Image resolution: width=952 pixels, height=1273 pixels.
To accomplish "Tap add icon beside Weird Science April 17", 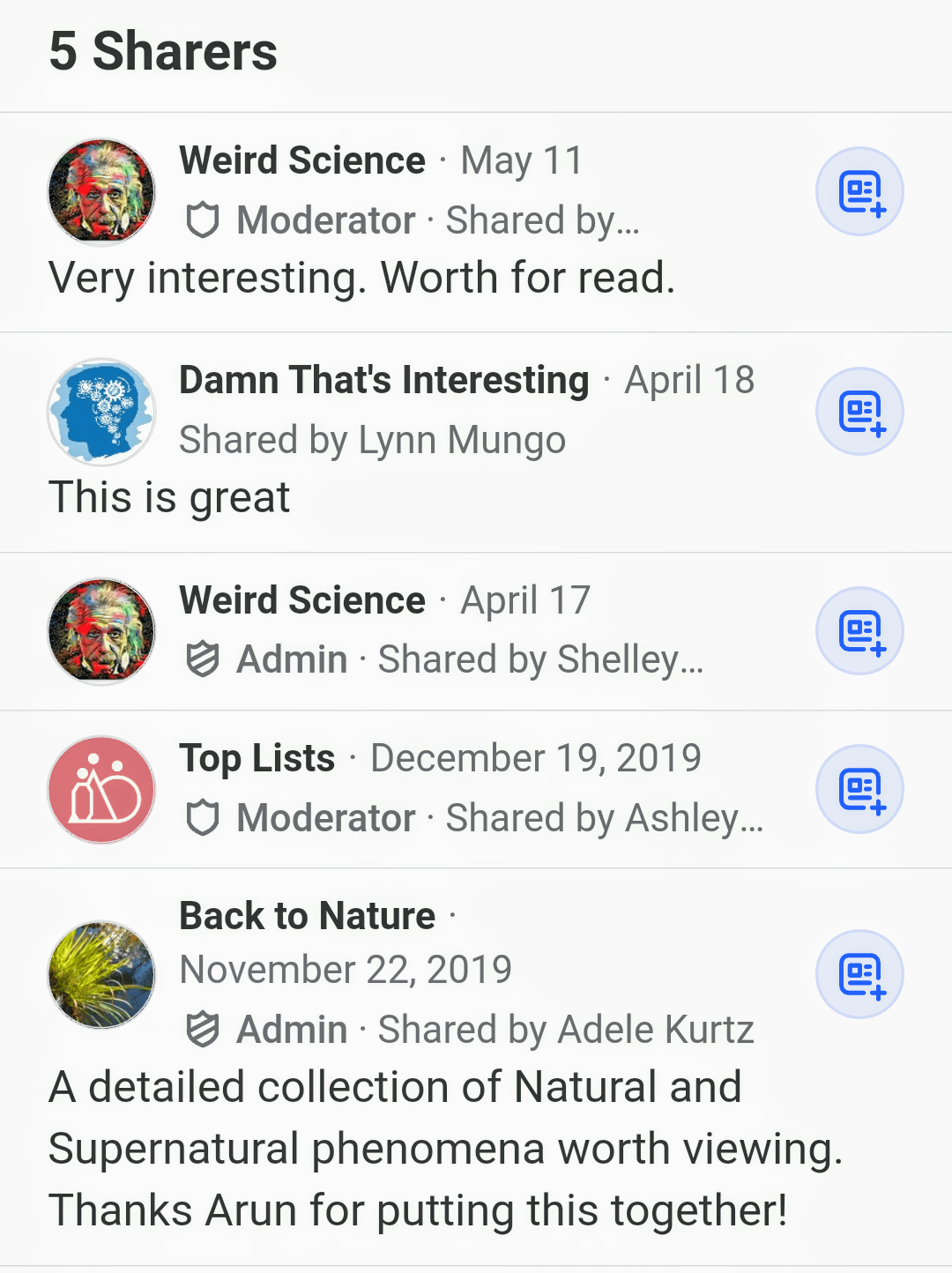I will point(859,631).
